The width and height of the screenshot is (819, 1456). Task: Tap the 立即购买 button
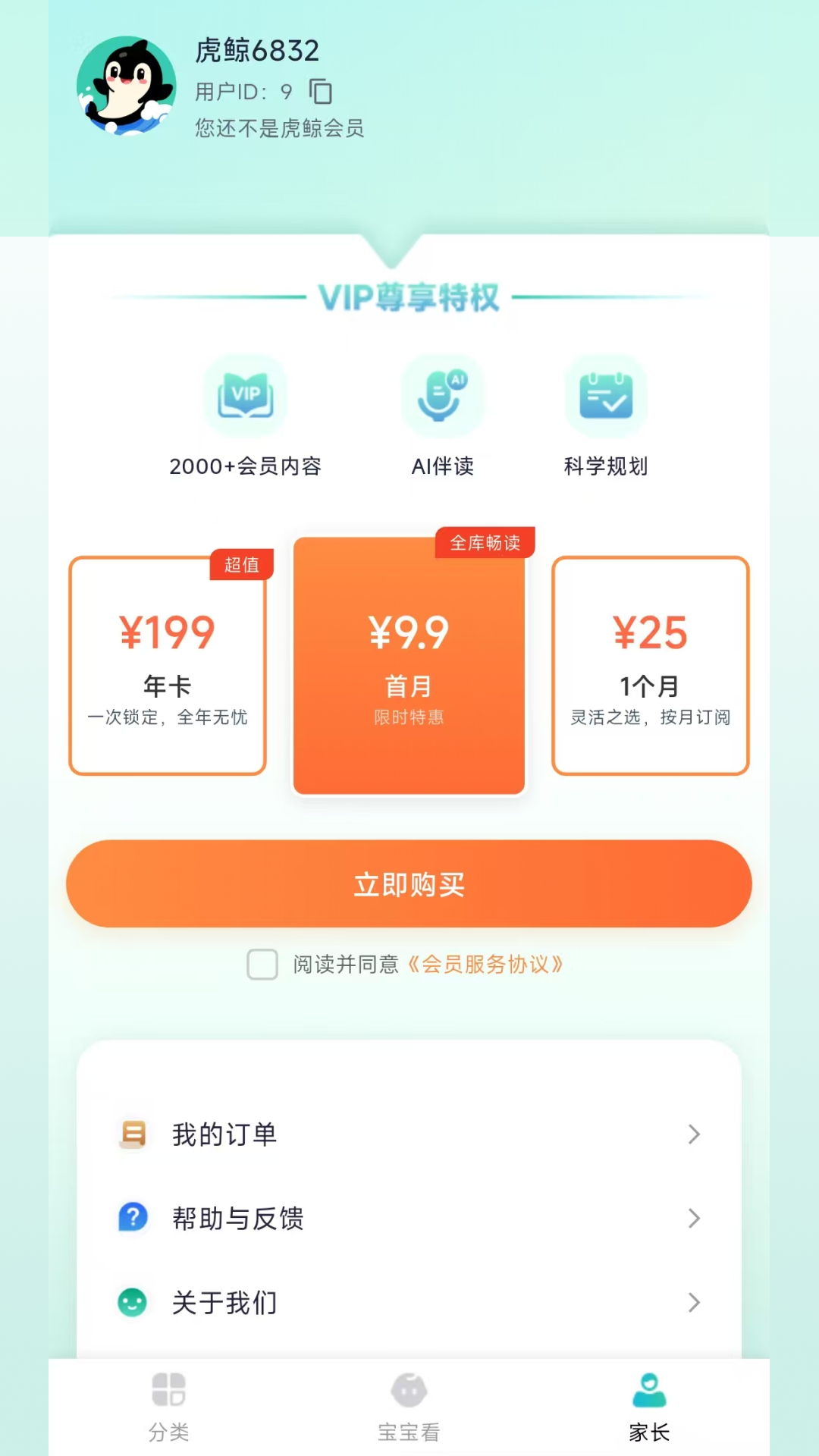(409, 883)
